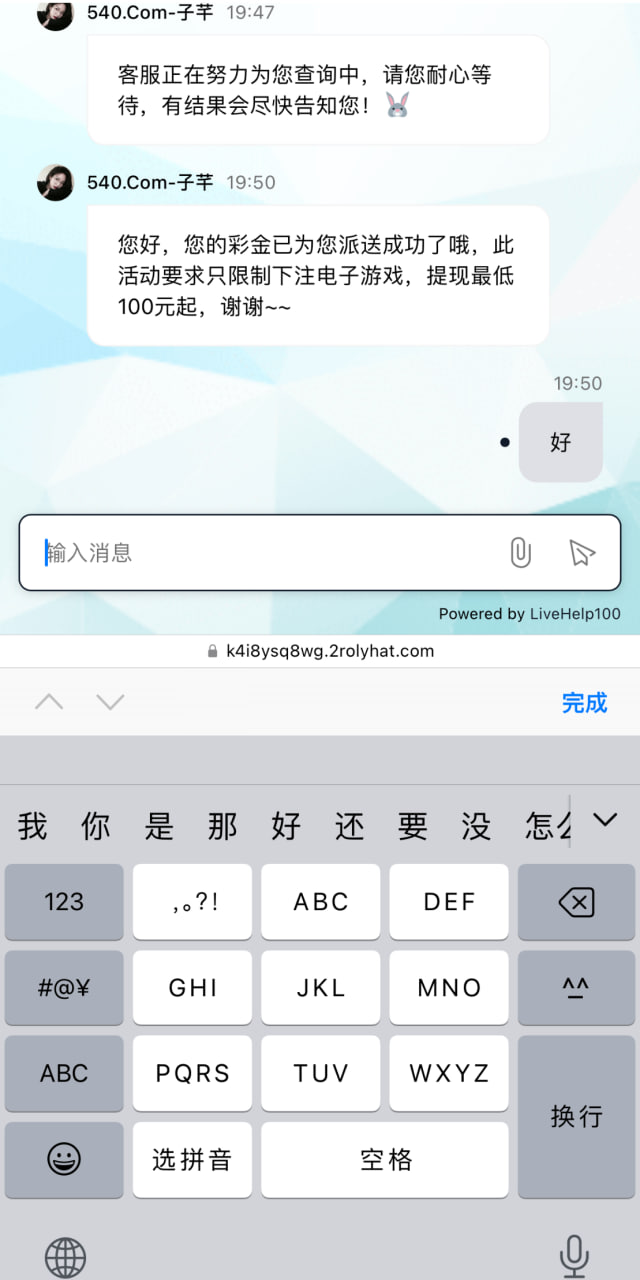Send the message with the arrow icon

point(581,552)
